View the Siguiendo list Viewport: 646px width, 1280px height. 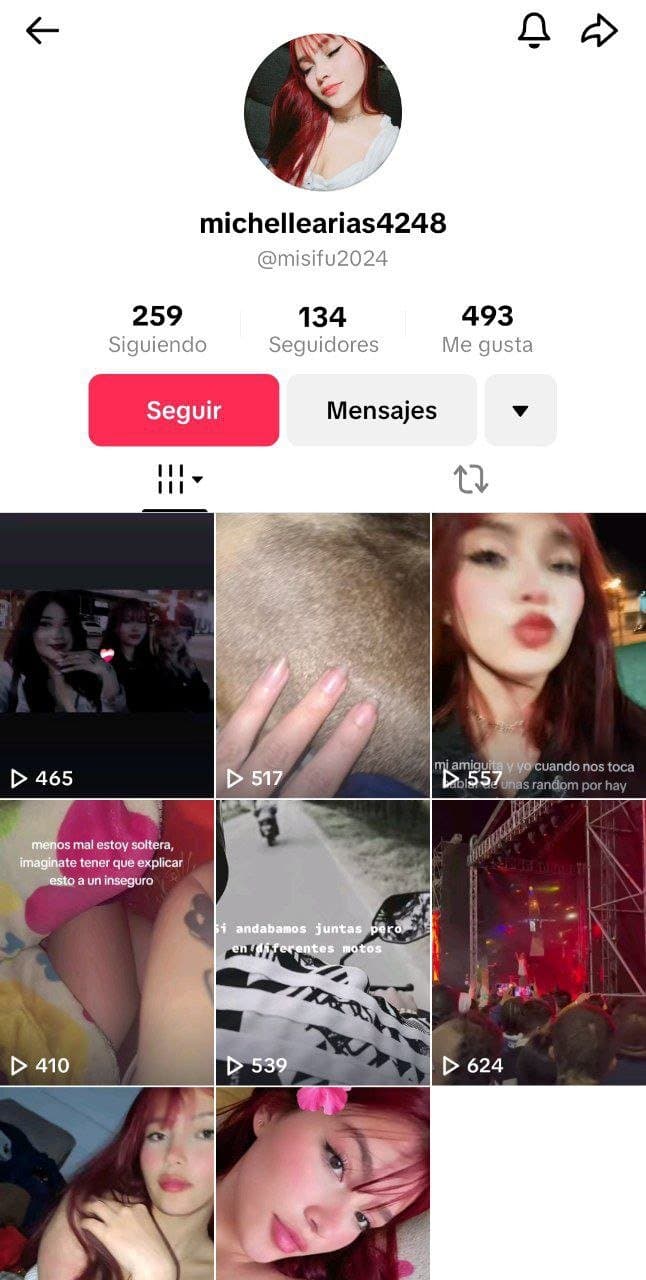(157, 329)
